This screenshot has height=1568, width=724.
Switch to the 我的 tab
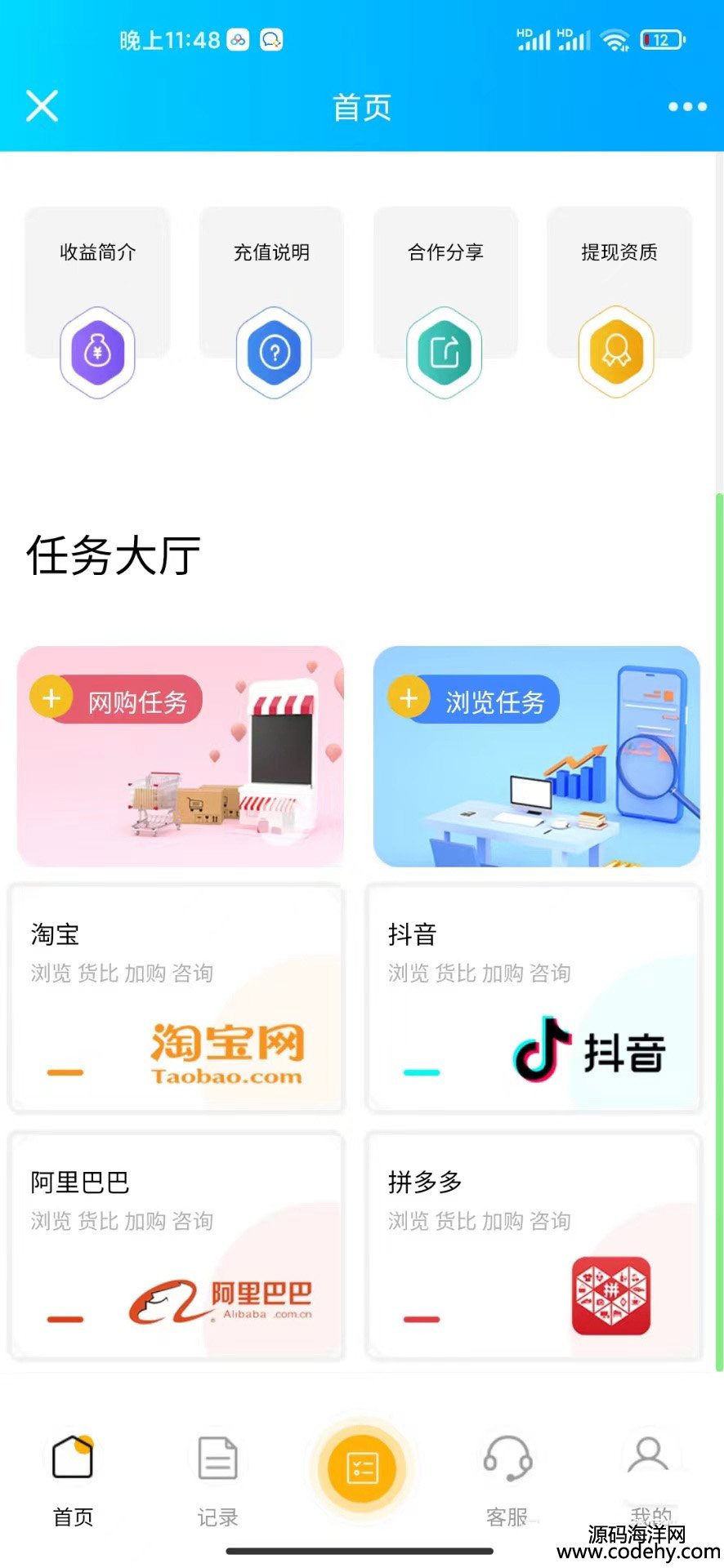coord(650,1477)
